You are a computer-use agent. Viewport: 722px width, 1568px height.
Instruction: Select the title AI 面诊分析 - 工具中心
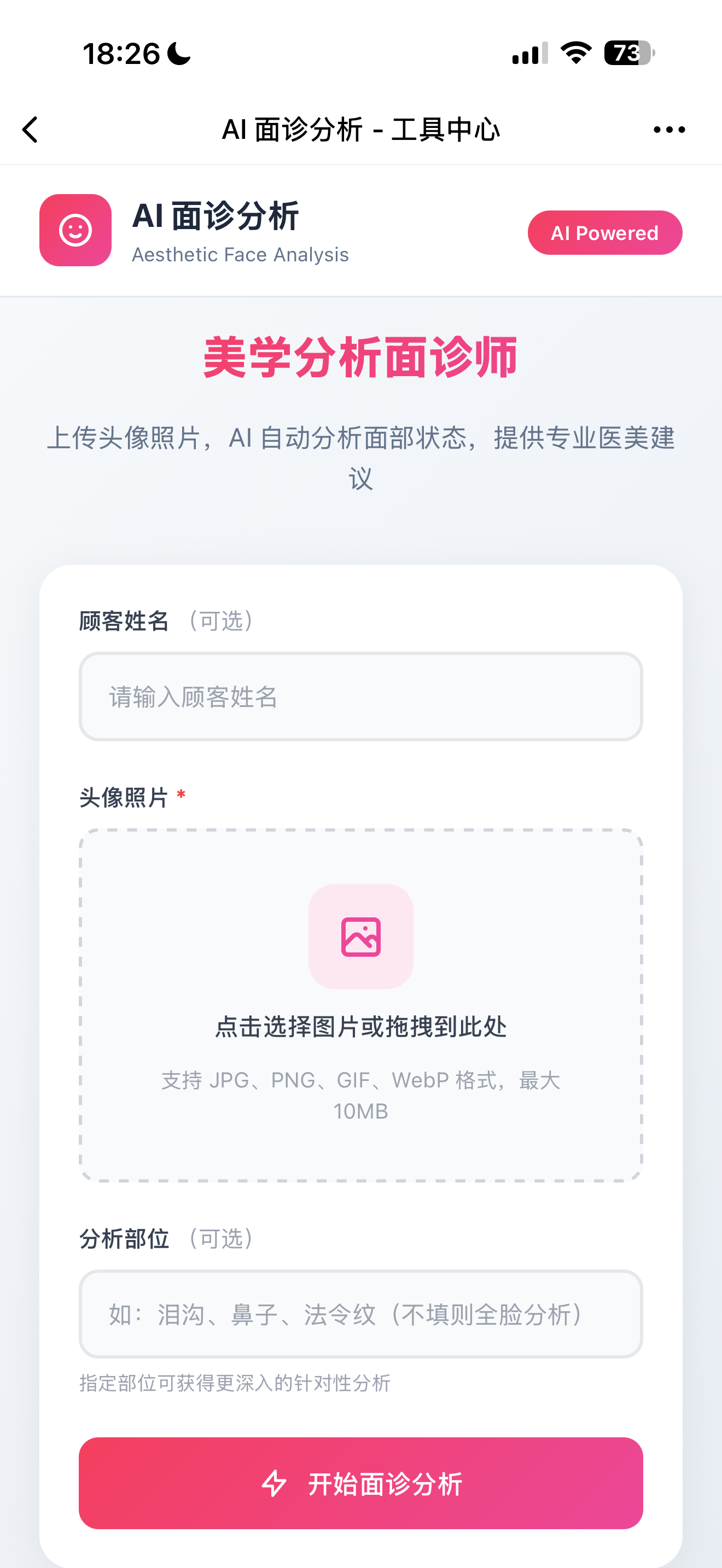tap(361, 129)
